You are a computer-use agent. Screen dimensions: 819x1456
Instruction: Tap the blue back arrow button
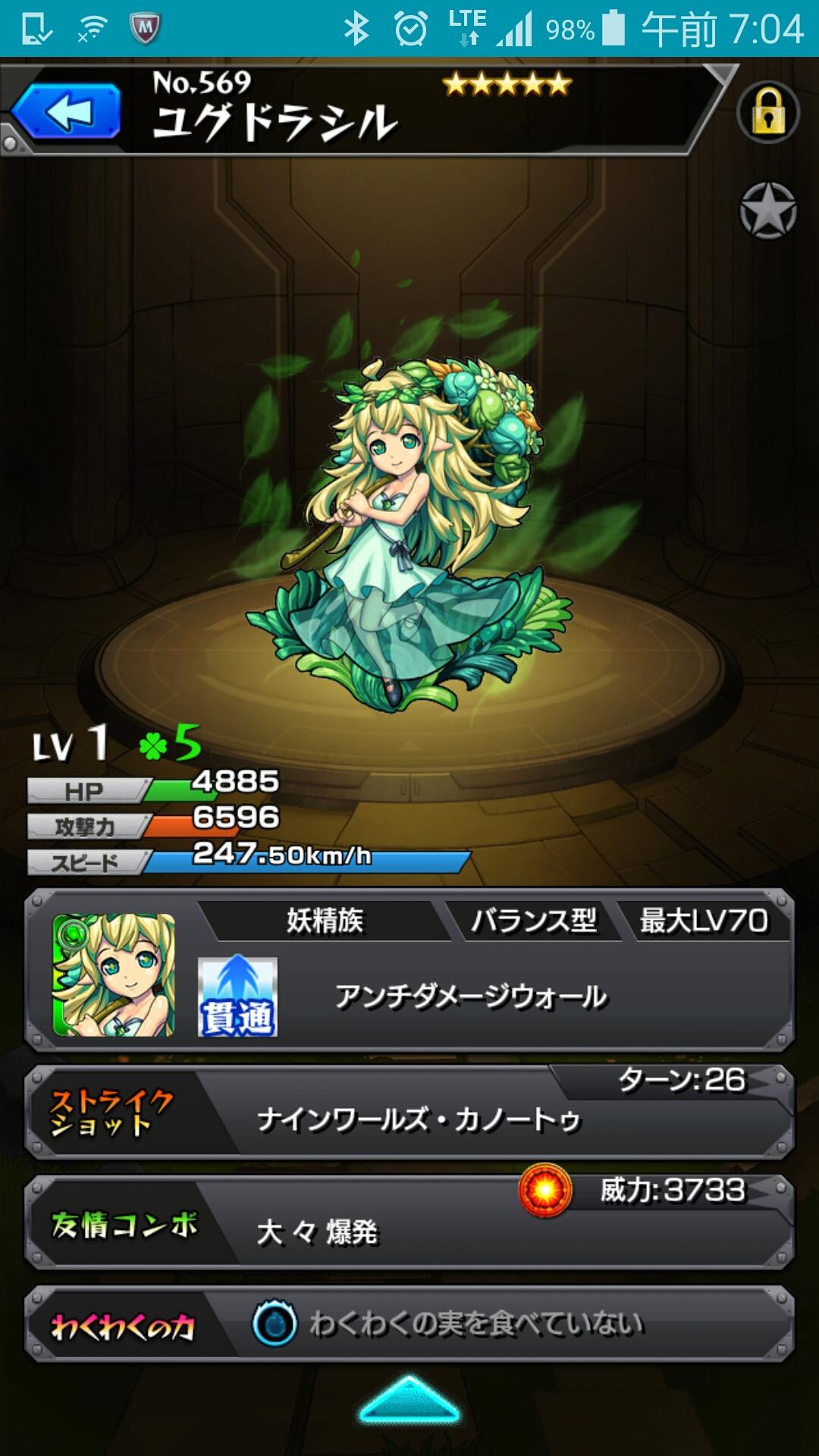67,112
